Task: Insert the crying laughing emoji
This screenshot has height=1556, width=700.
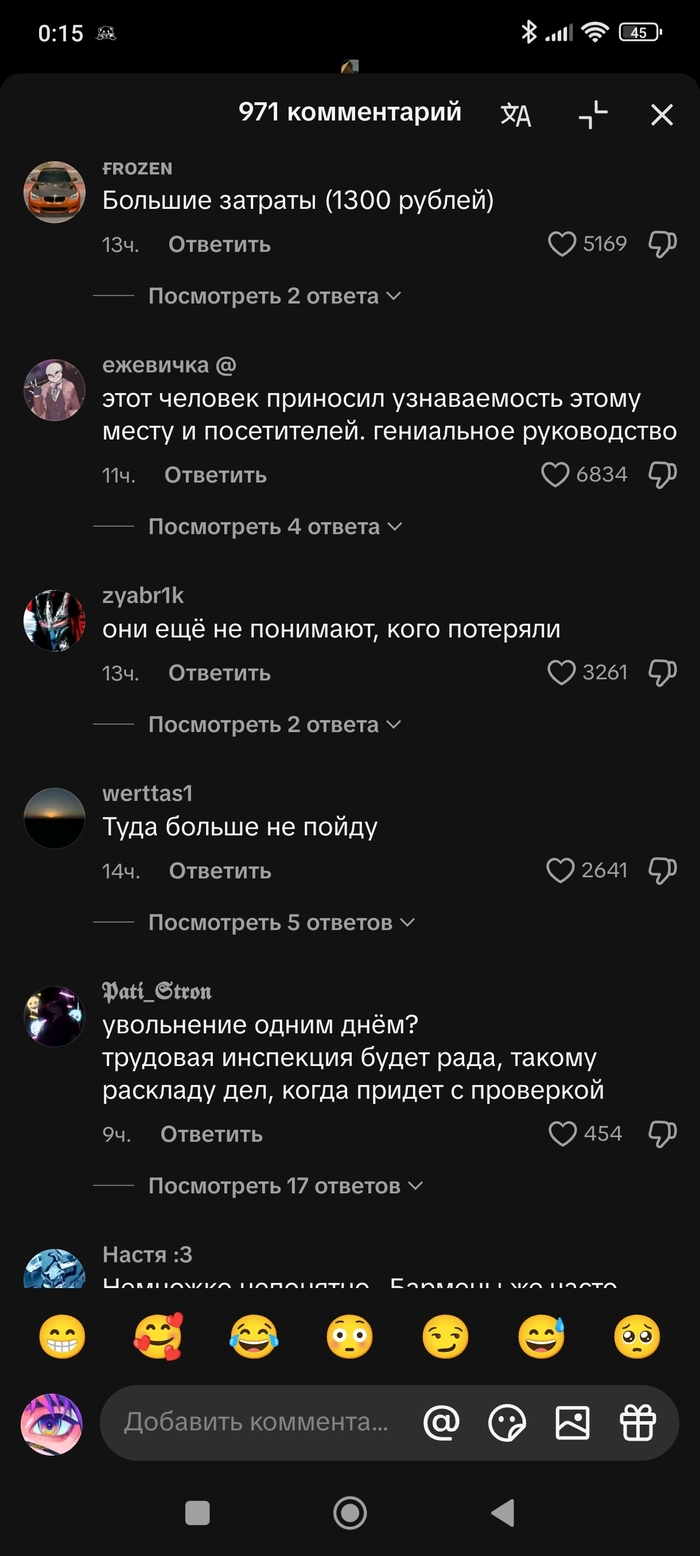Action: coord(254,1337)
